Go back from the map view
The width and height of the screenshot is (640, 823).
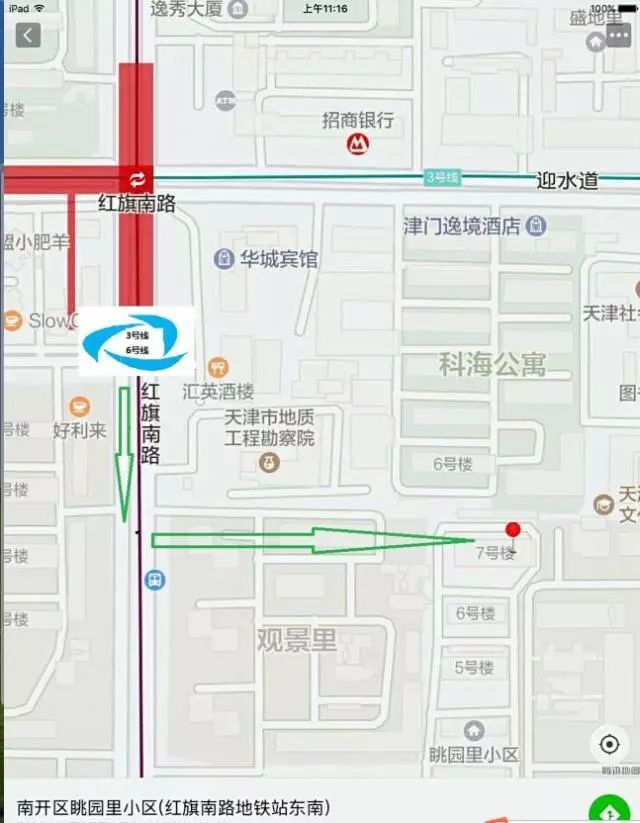[x=27, y=36]
